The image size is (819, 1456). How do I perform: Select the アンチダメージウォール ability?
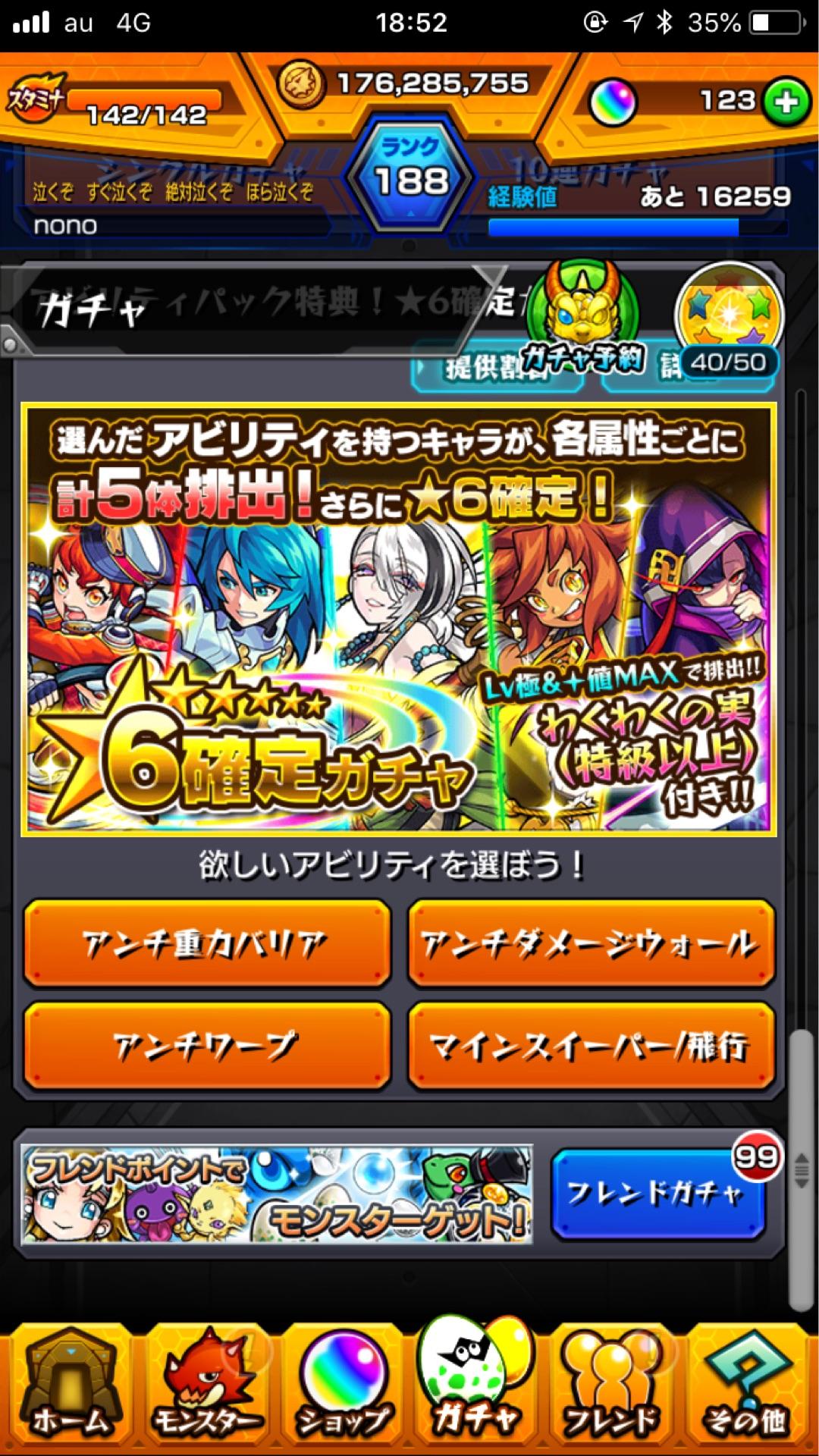coord(591,944)
